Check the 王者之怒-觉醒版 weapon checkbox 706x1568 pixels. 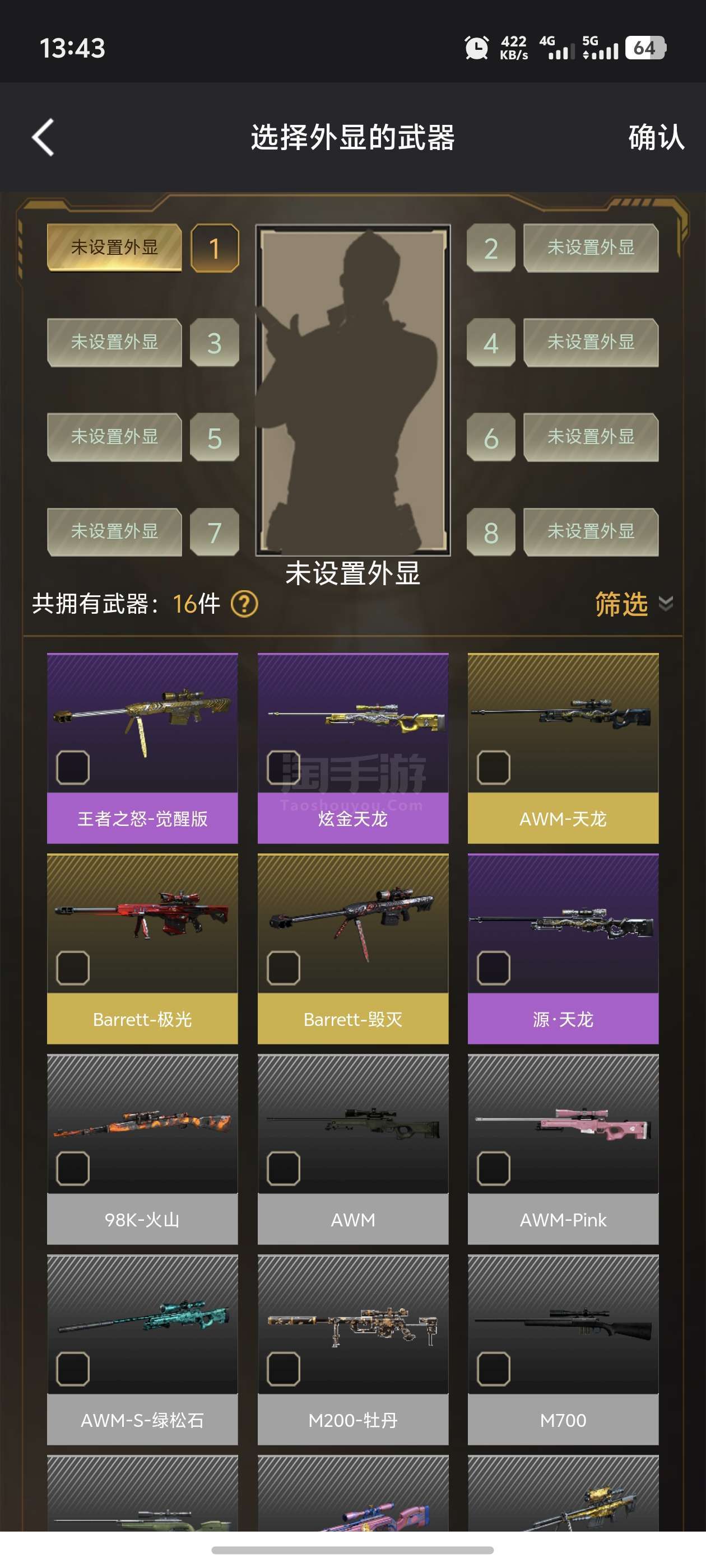point(73,767)
